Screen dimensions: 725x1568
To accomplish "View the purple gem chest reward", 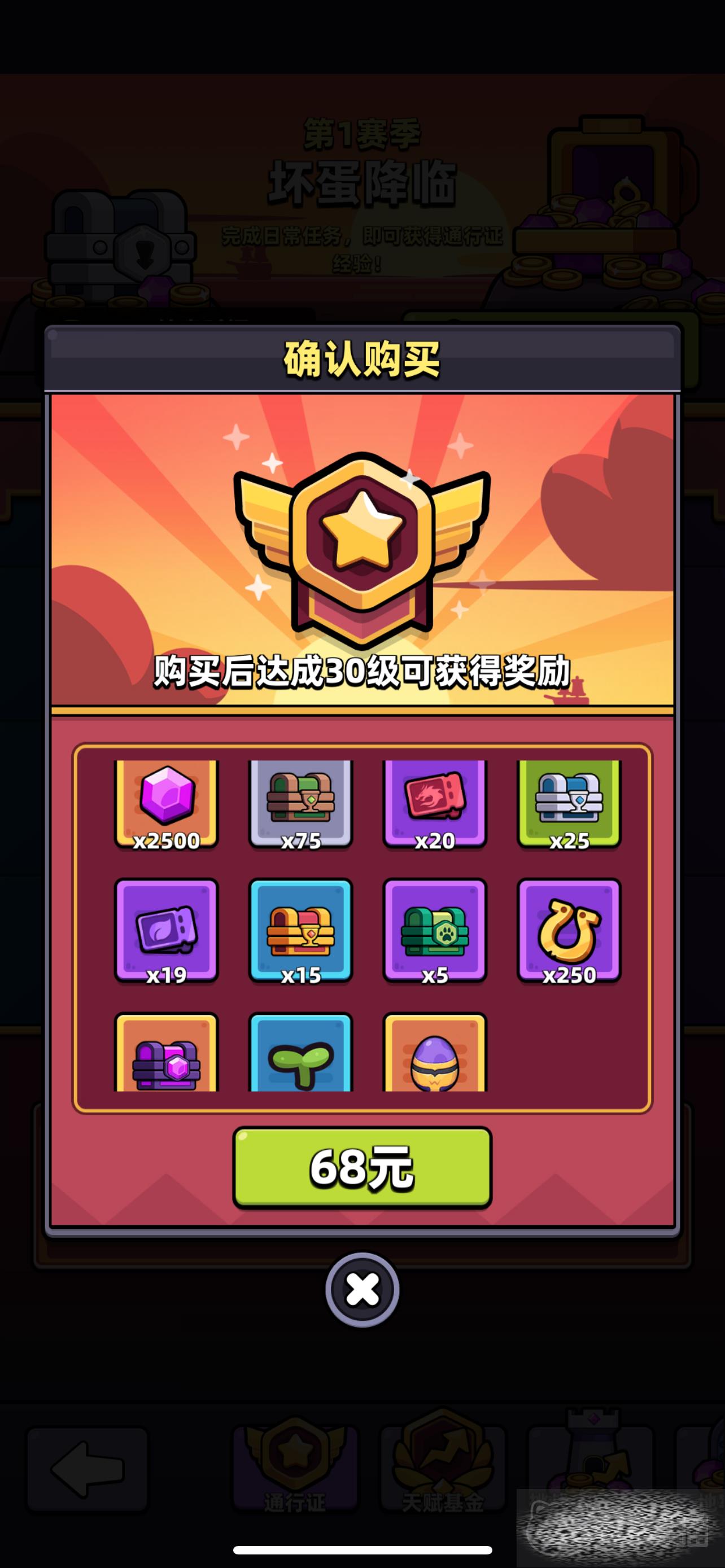I will (166, 1054).
